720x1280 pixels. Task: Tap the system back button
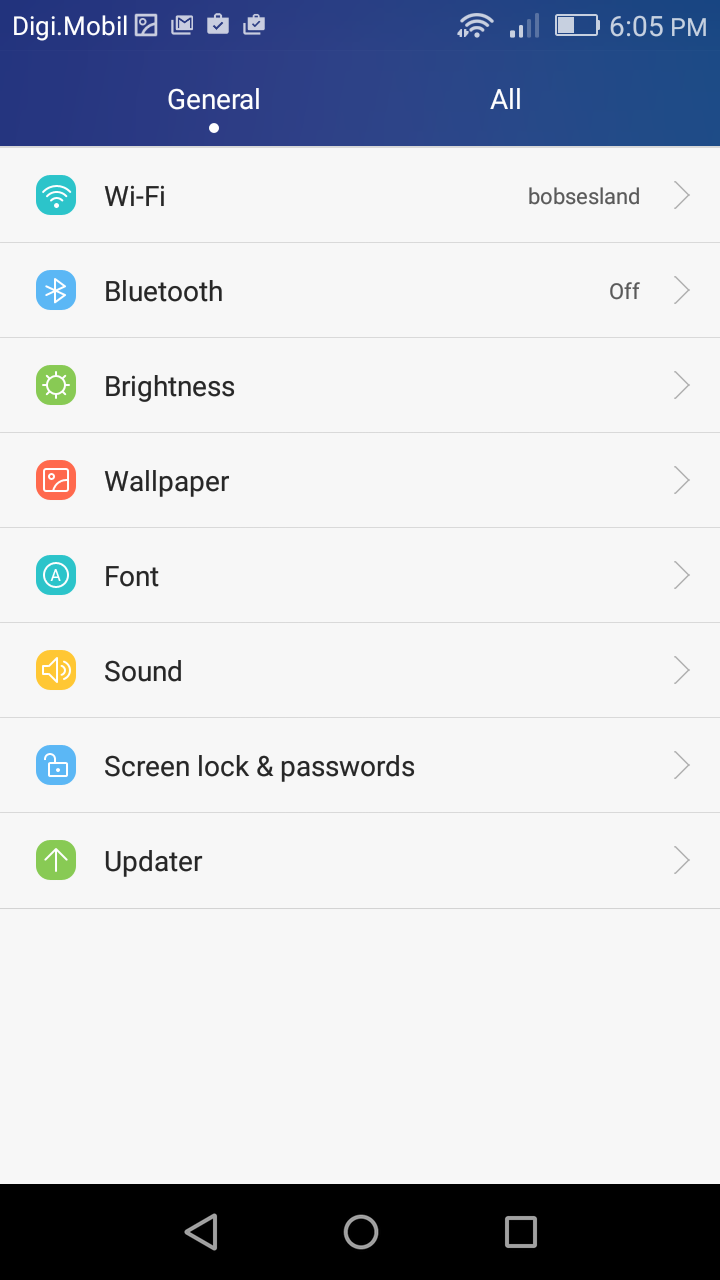pyautogui.click(x=201, y=1232)
